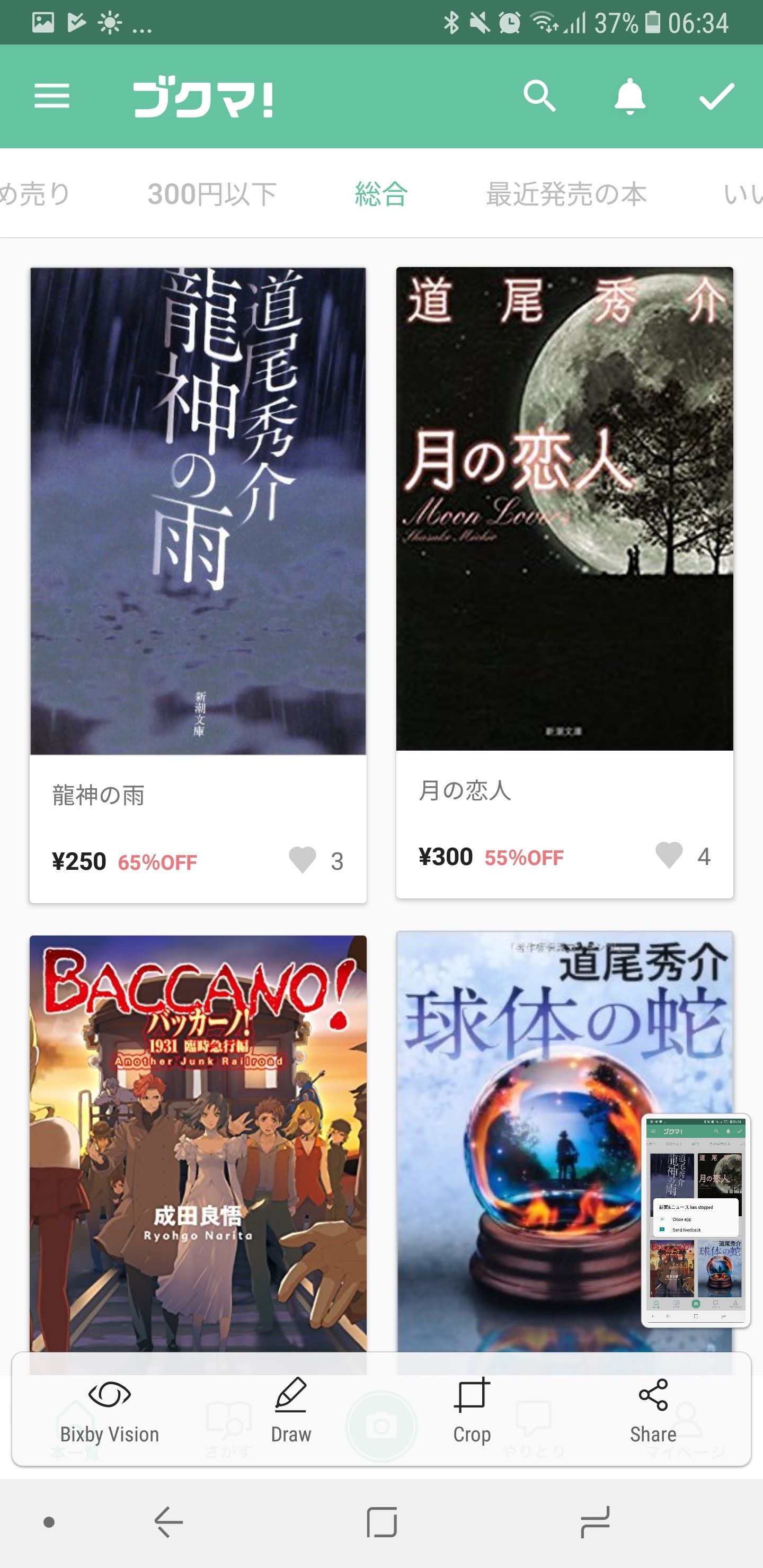Share the captured screenshot
The height and width of the screenshot is (1568, 763).
[653, 1410]
